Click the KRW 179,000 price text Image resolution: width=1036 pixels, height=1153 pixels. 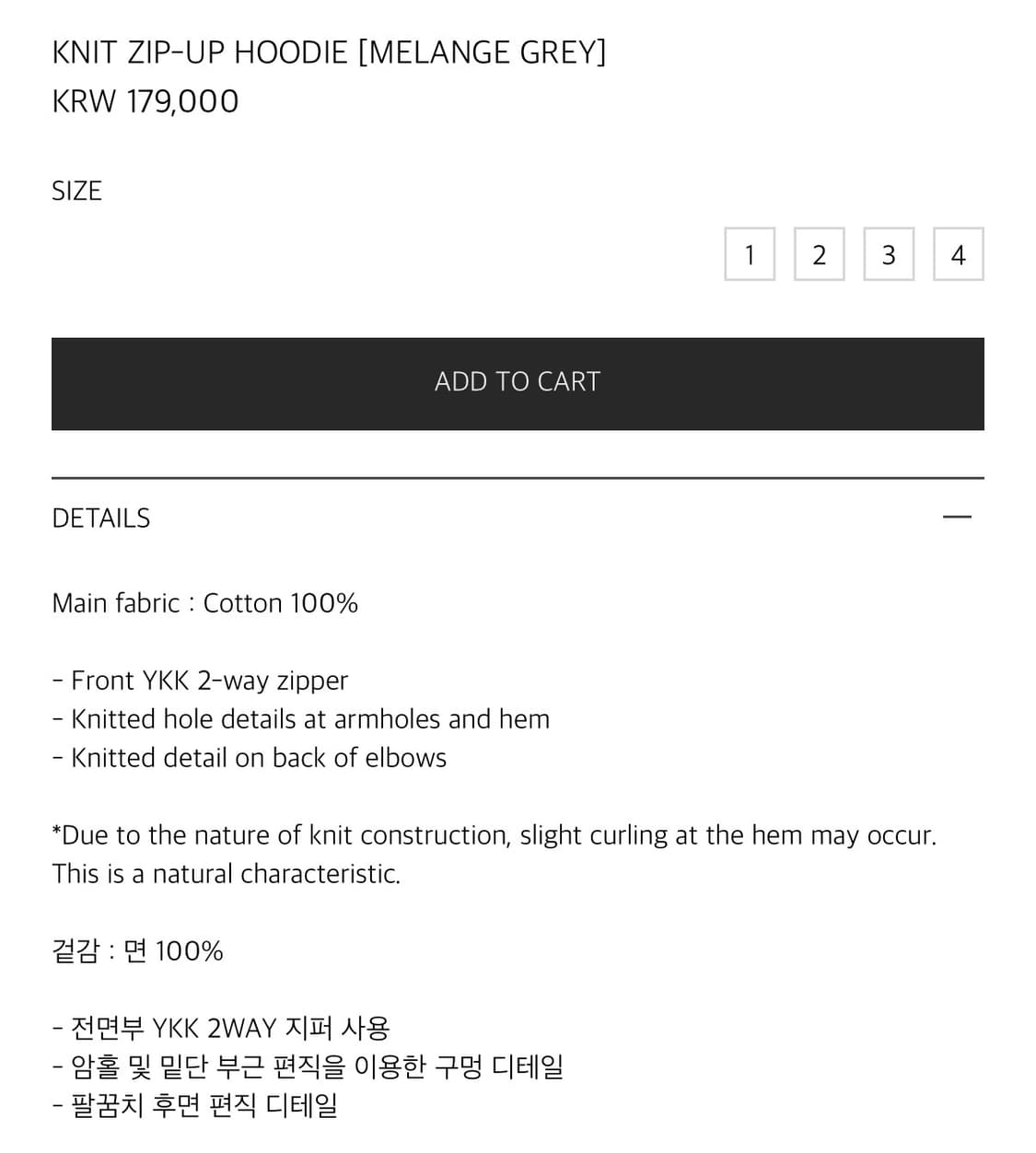[x=145, y=101]
